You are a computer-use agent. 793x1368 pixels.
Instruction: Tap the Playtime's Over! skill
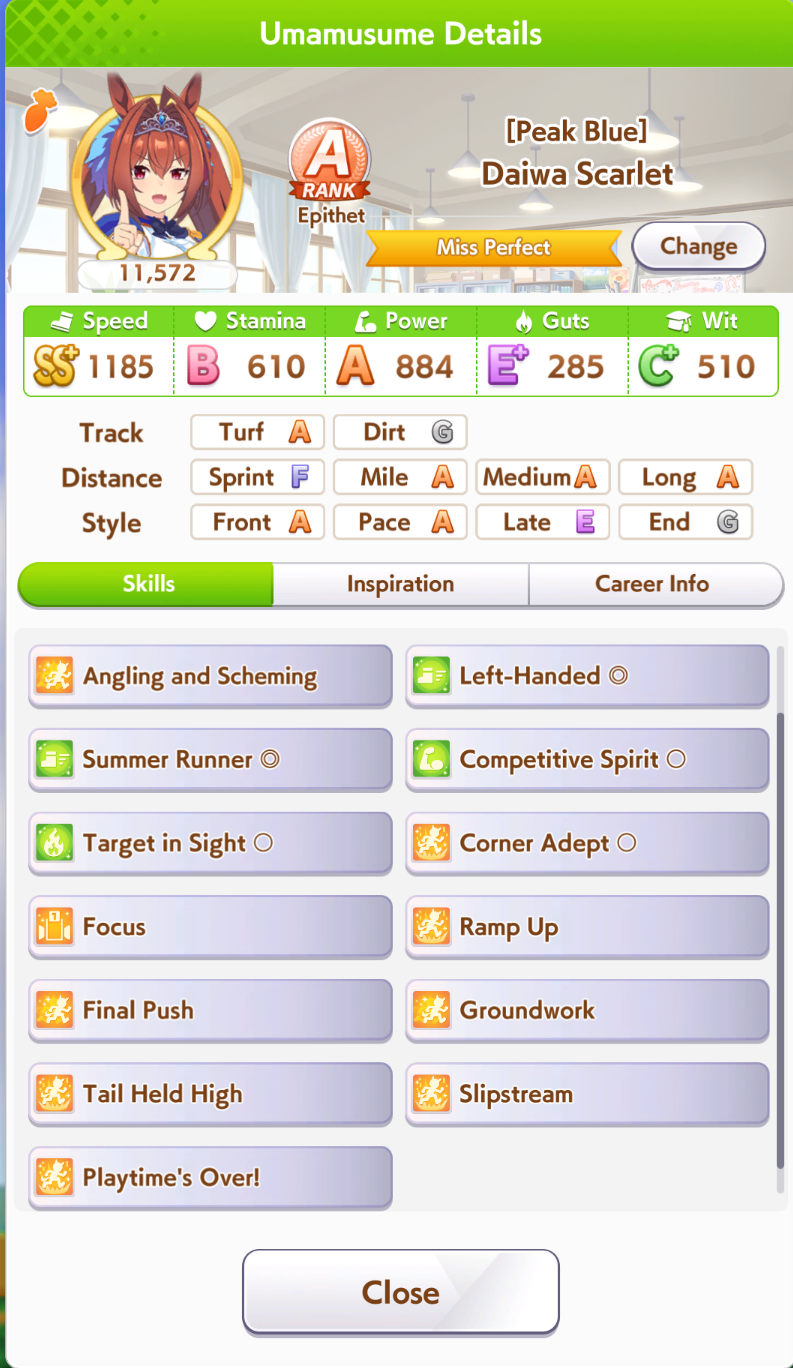(x=210, y=1178)
